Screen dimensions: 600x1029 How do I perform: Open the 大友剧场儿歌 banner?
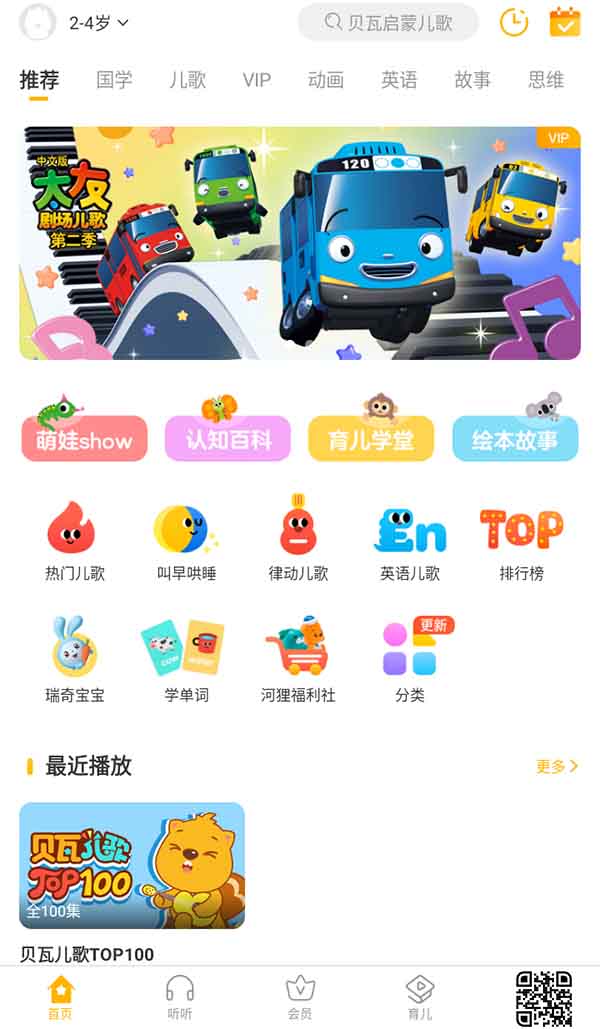tap(300, 243)
